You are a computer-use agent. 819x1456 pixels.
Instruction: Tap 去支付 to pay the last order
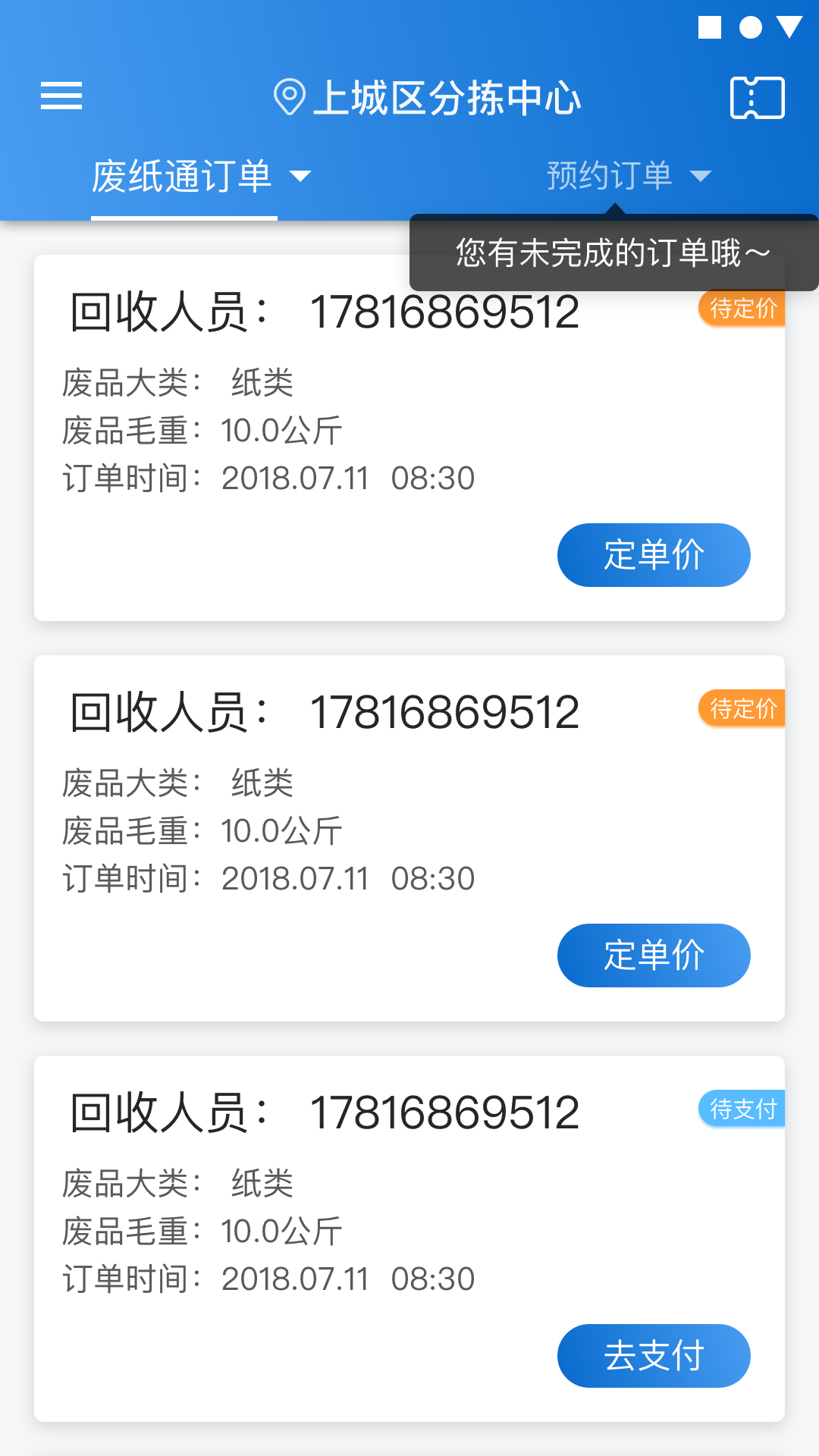tap(654, 1355)
